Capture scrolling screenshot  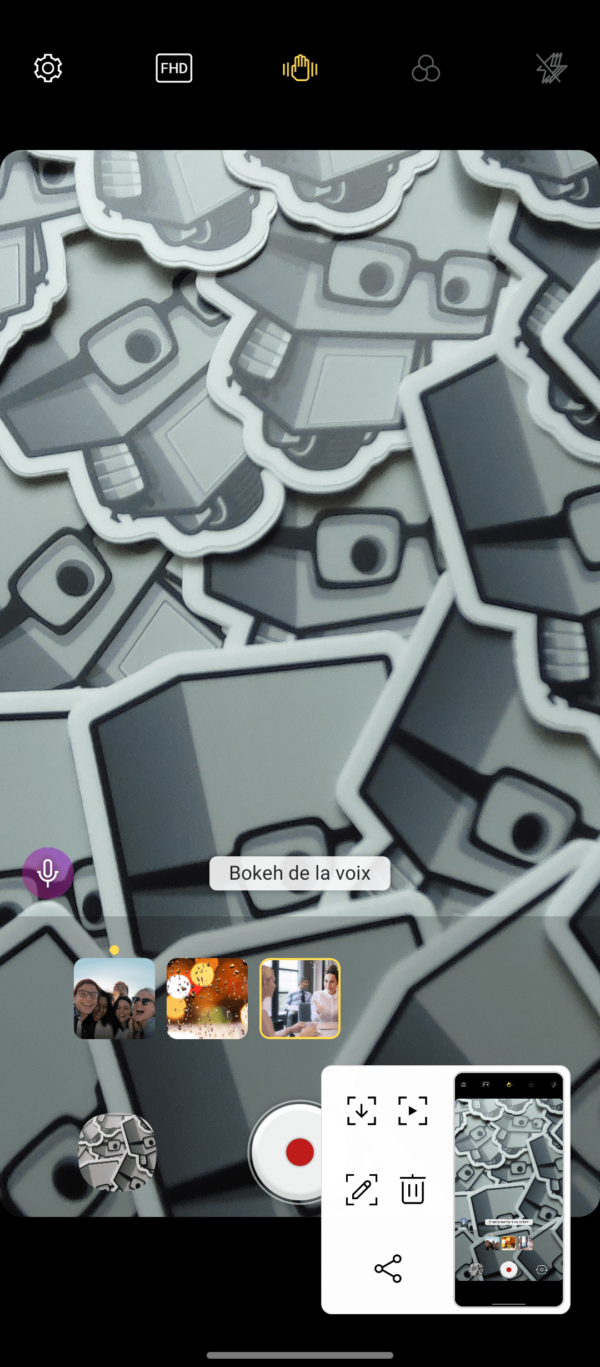[361, 1110]
